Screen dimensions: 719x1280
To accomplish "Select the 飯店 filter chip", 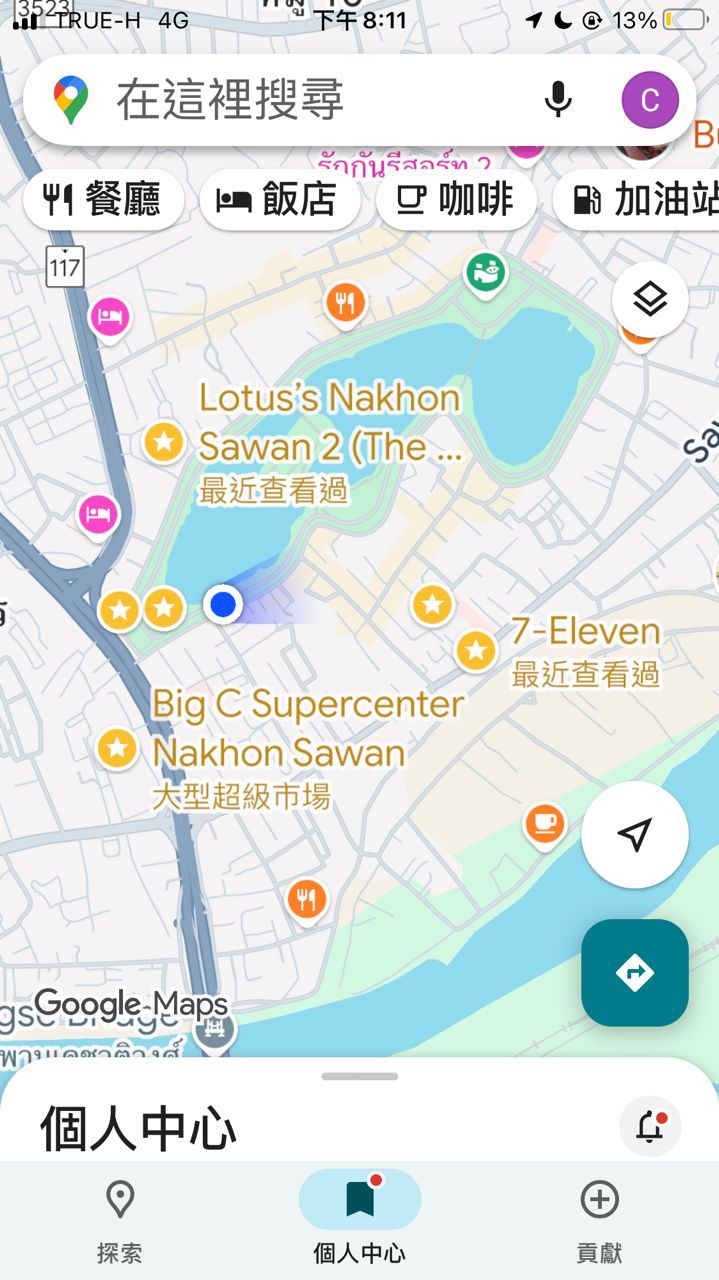I will click(x=279, y=200).
